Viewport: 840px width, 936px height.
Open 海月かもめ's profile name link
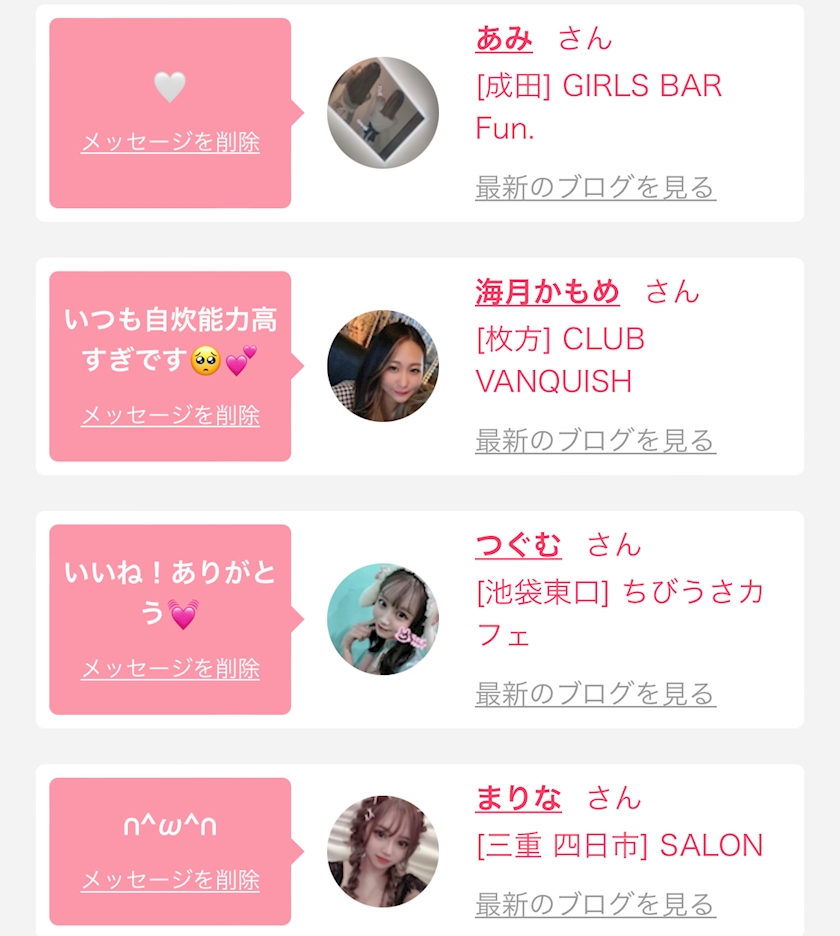coord(547,292)
